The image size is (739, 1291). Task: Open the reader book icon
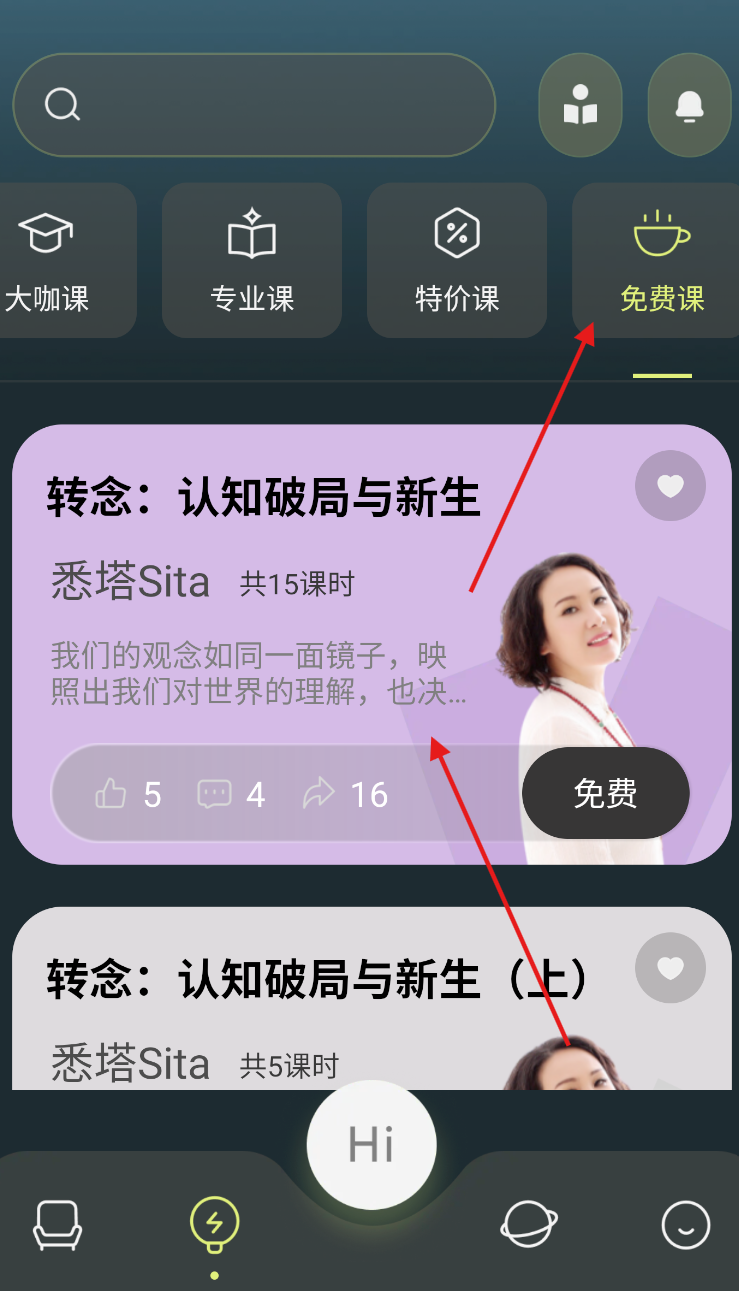click(x=580, y=105)
